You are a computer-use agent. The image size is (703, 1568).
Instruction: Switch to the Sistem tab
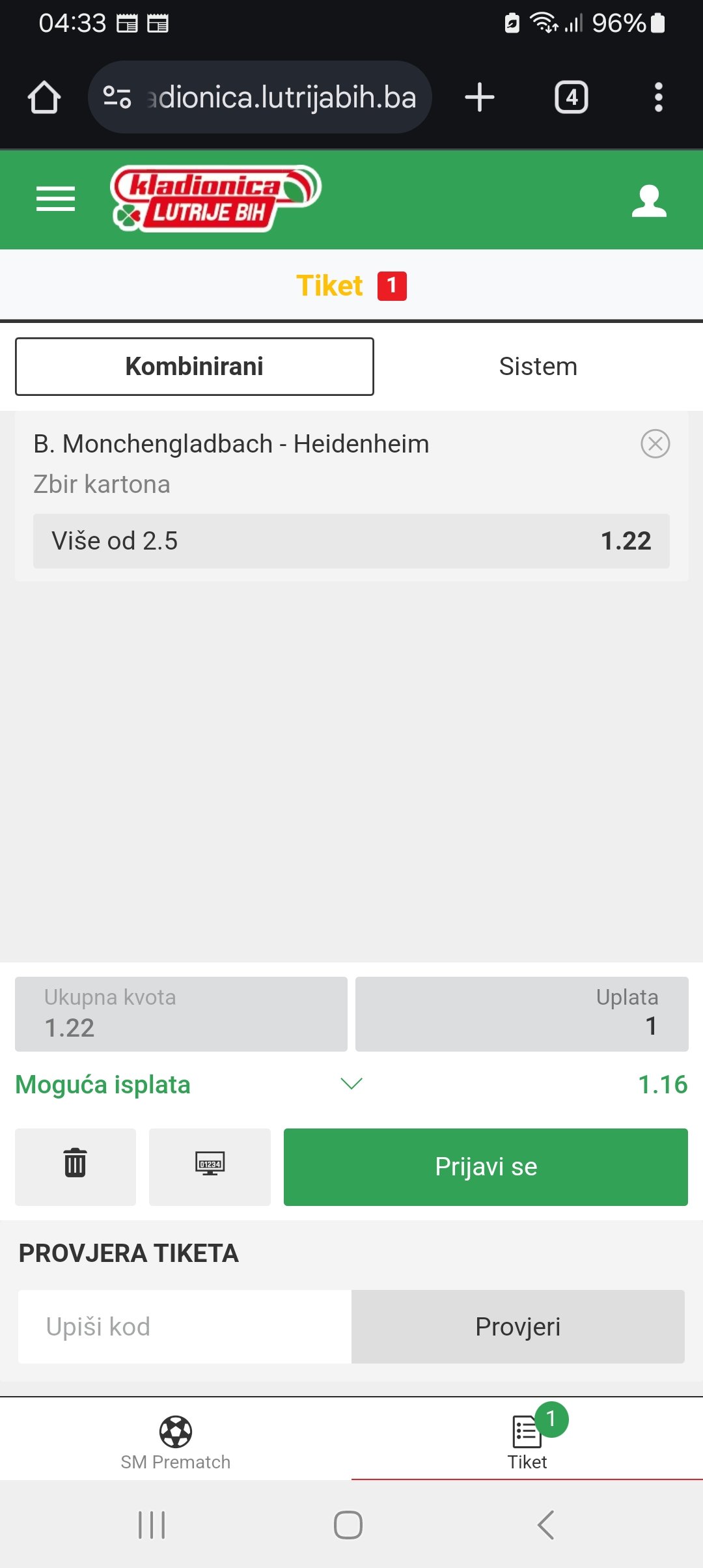tap(538, 367)
